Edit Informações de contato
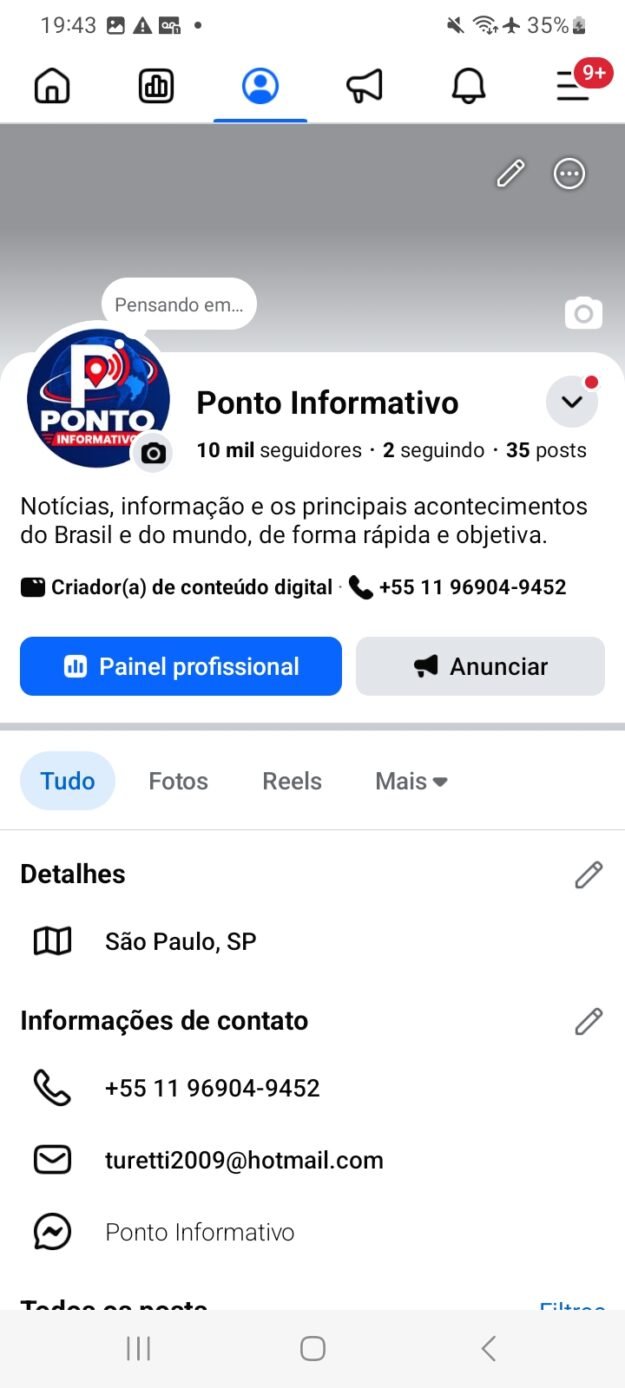This screenshot has height=1388, width=625. click(589, 1021)
